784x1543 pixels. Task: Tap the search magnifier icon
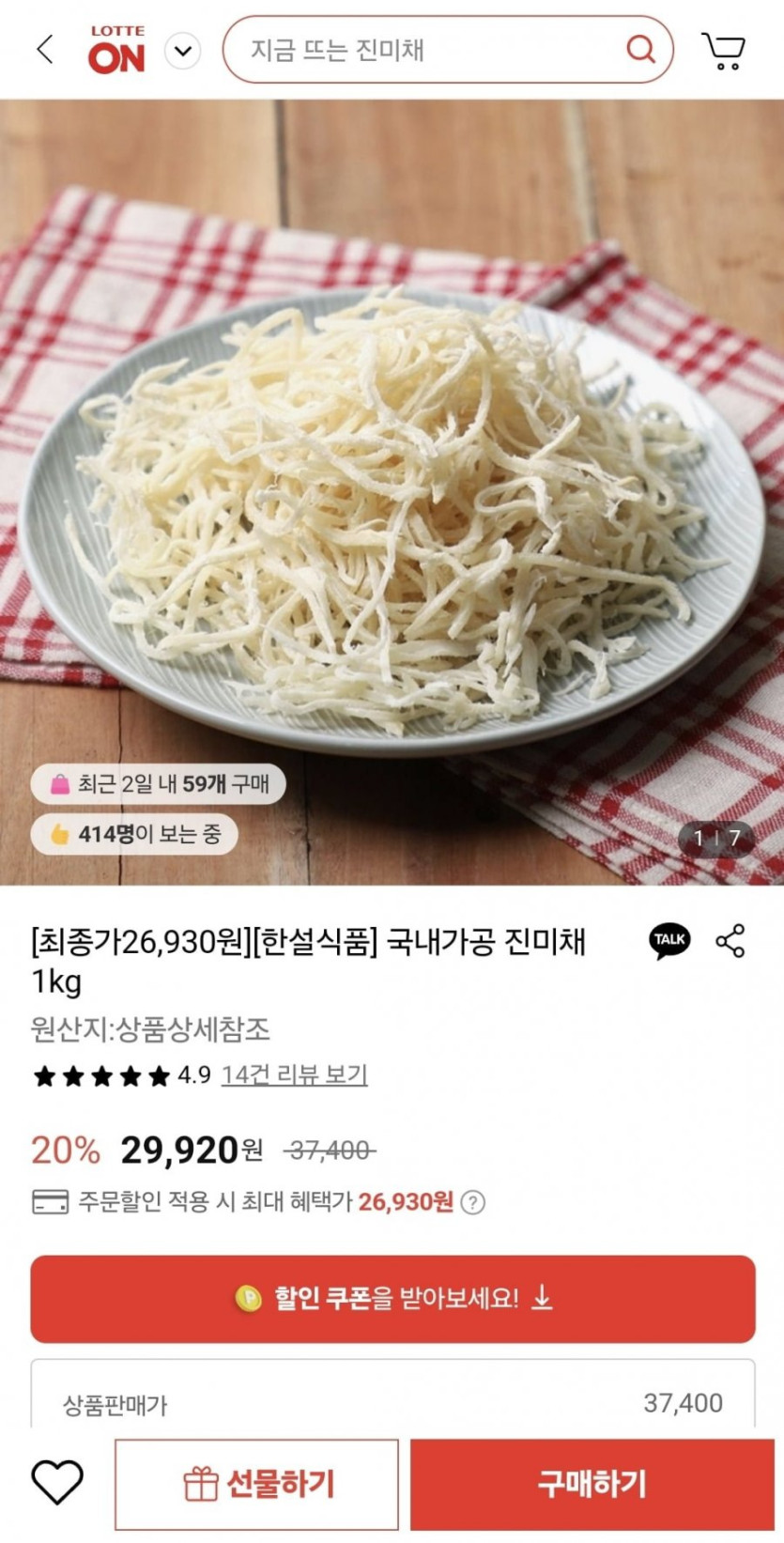click(x=642, y=52)
